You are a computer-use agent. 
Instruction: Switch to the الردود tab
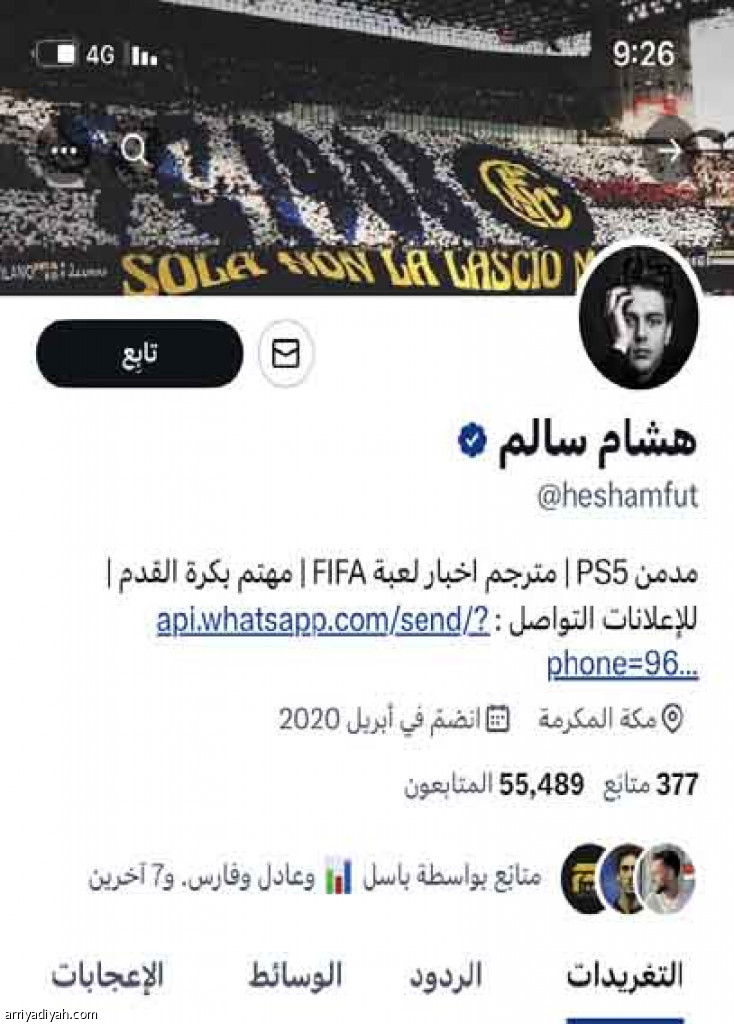(x=445, y=975)
